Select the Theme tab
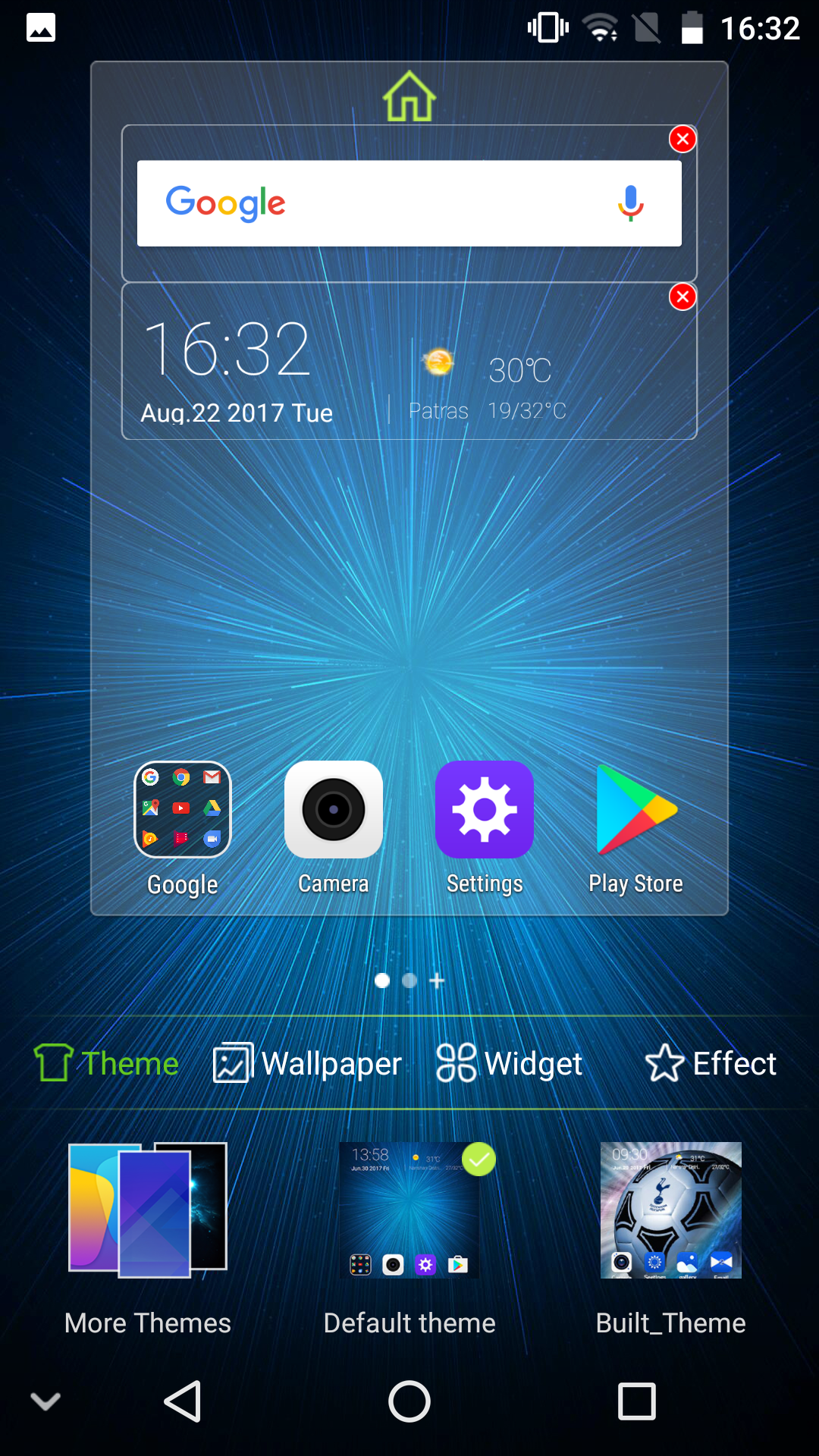819x1456 pixels. point(107,1063)
